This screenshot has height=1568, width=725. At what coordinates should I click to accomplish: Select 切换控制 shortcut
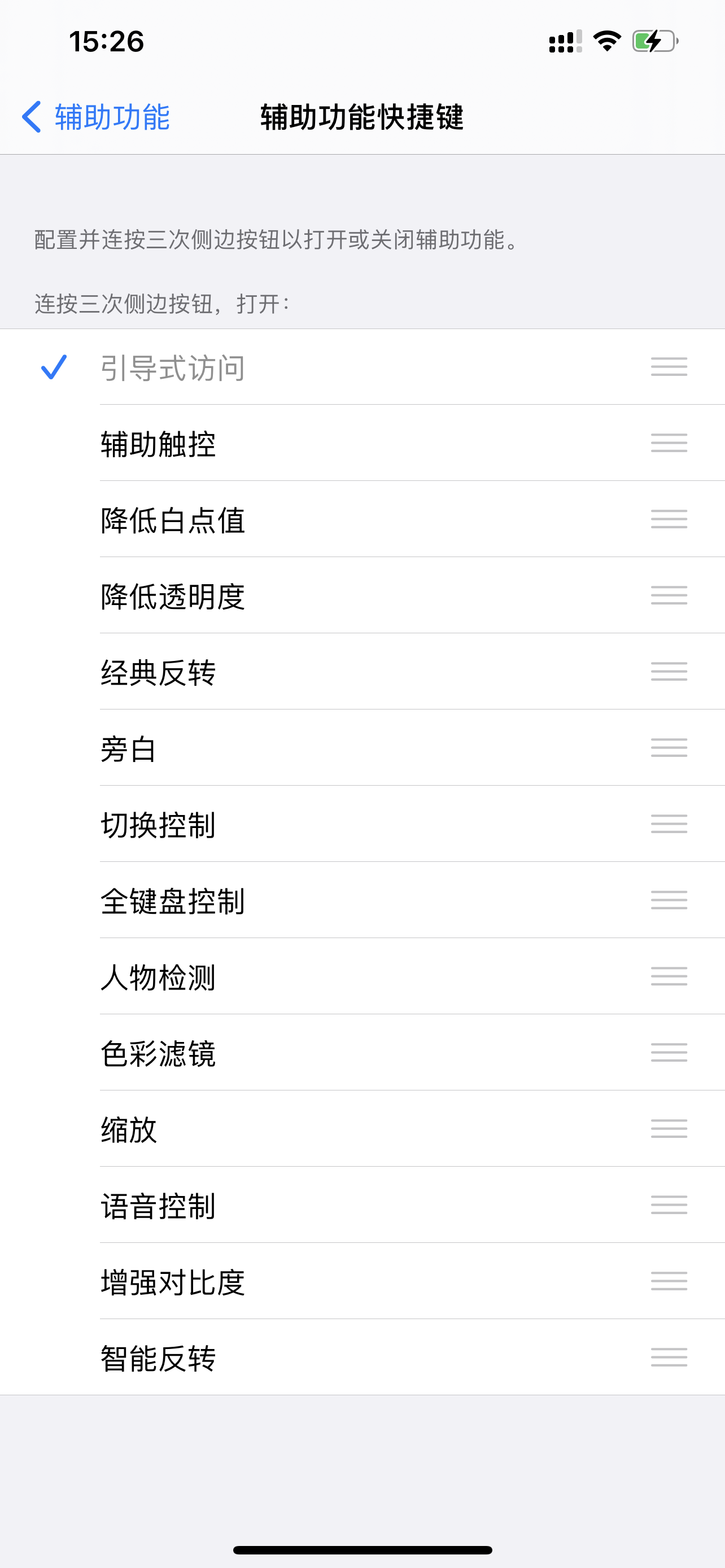click(x=158, y=824)
